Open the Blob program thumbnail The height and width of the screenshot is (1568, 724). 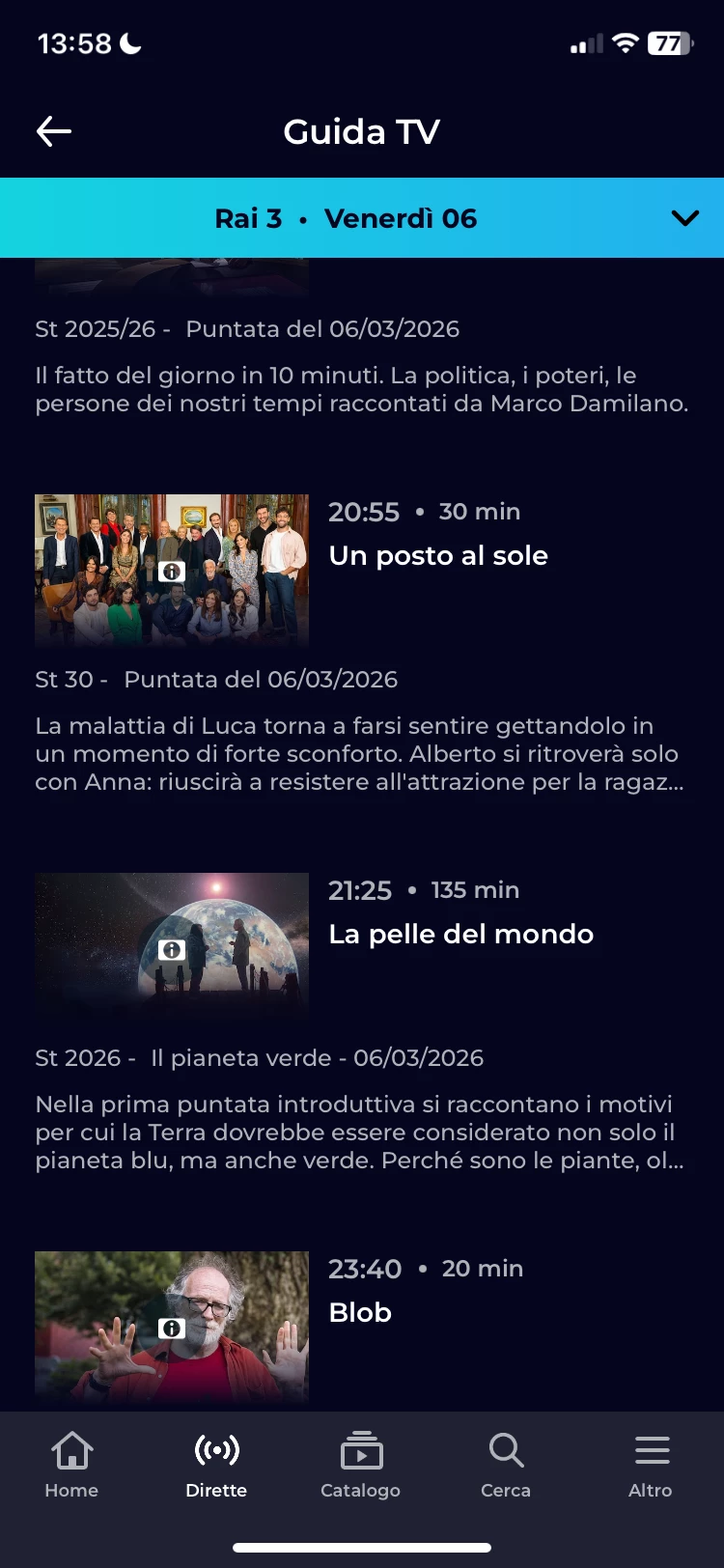pos(172,1327)
